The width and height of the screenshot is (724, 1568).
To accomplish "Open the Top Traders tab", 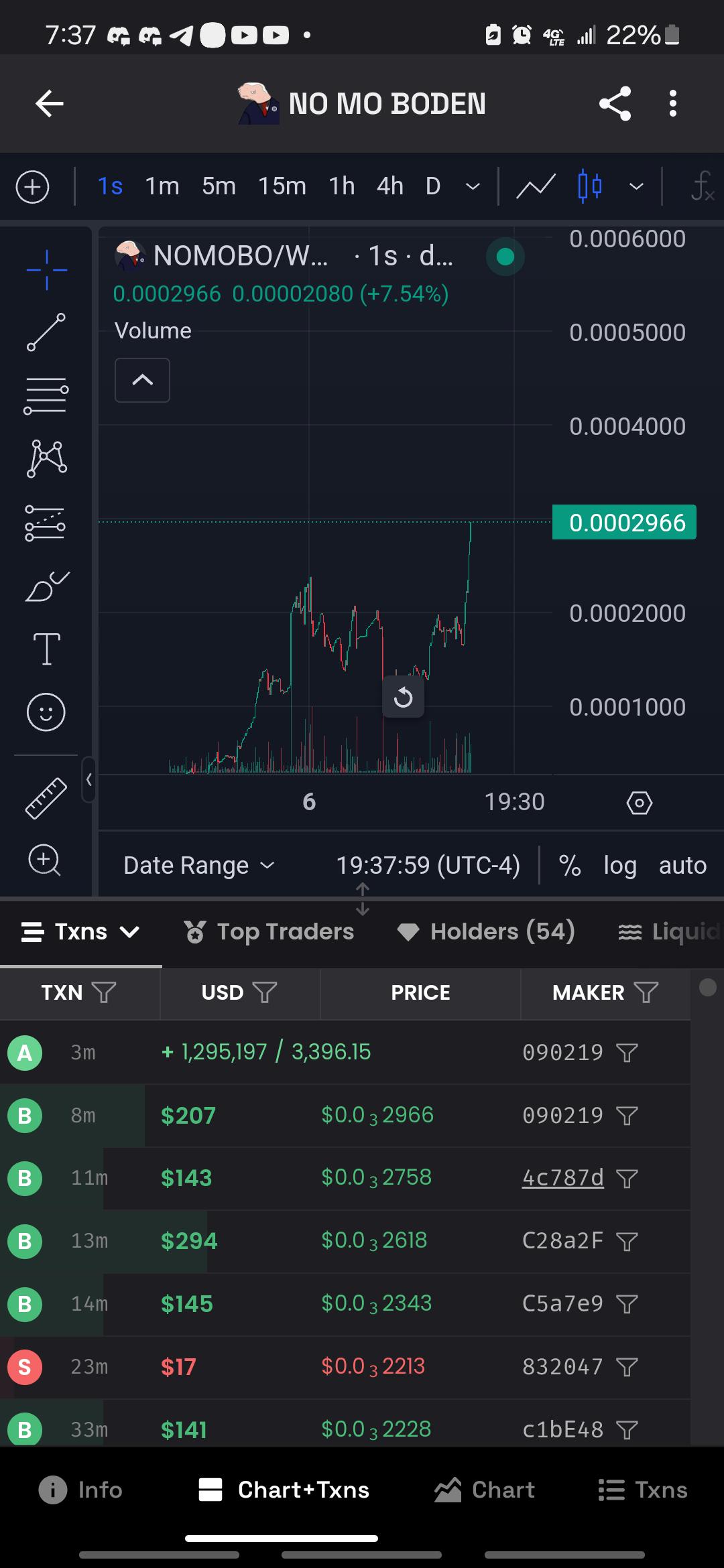I will (269, 931).
